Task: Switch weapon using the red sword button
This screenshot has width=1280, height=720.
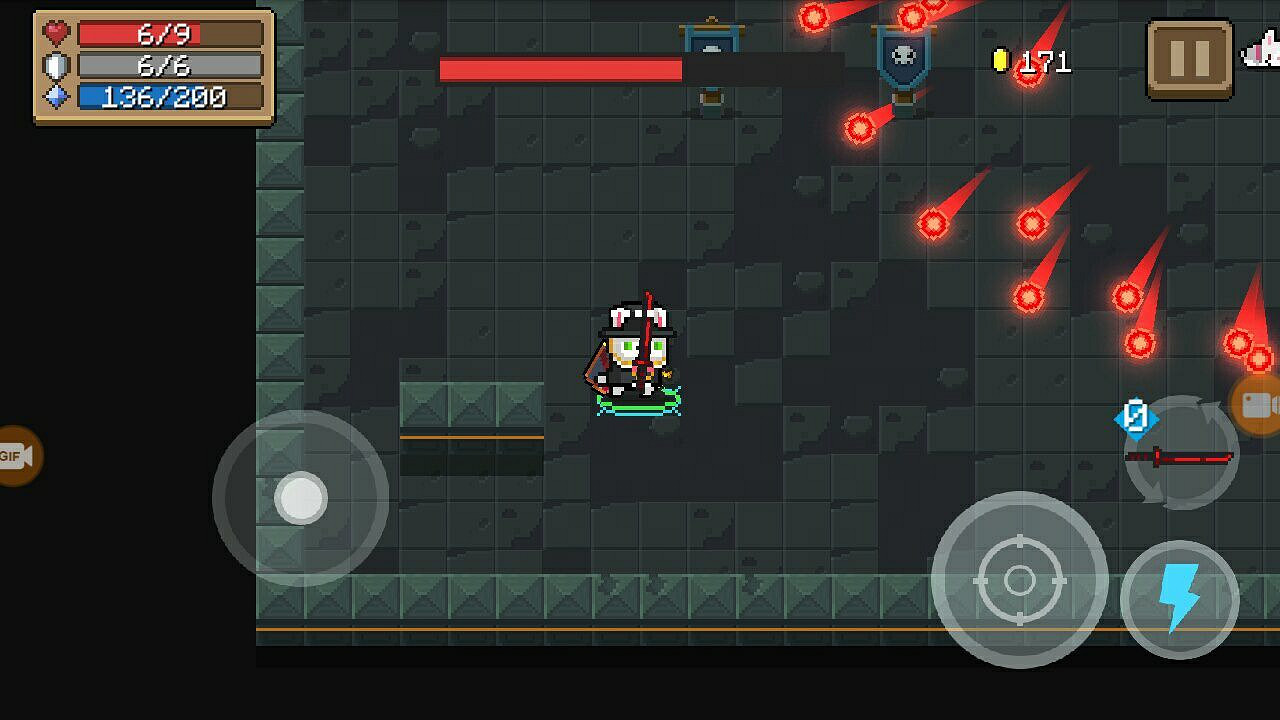Action: point(1182,455)
